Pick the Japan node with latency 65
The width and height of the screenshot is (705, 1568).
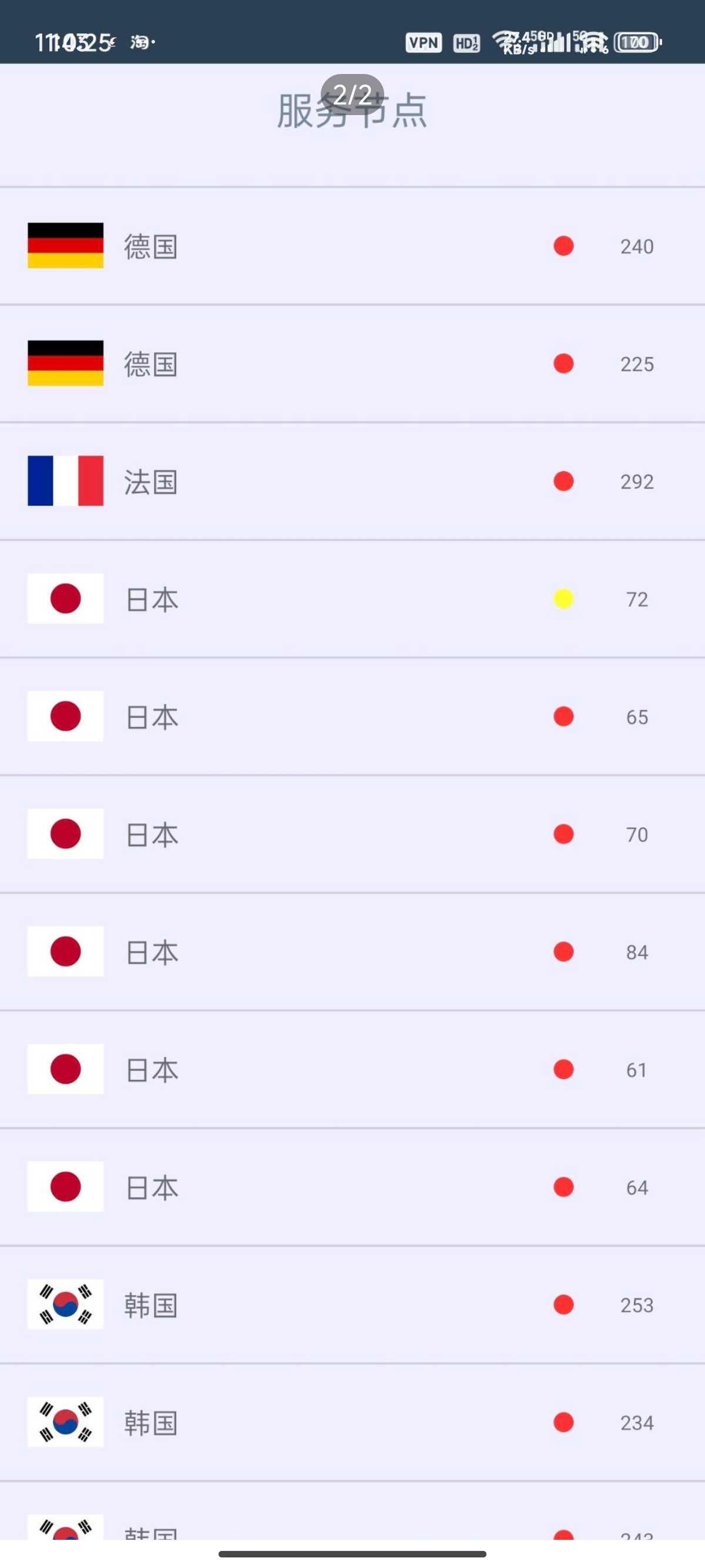click(x=352, y=716)
